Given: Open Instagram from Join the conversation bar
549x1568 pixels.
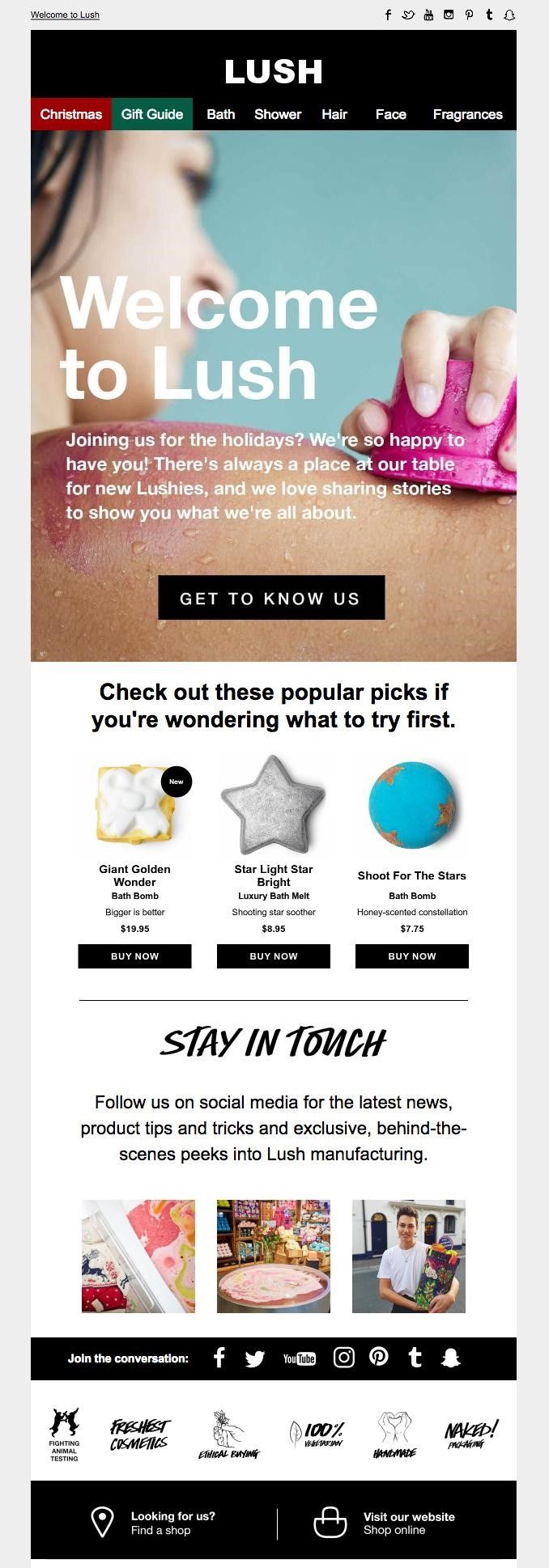Looking at the screenshot, I should (x=343, y=1358).
